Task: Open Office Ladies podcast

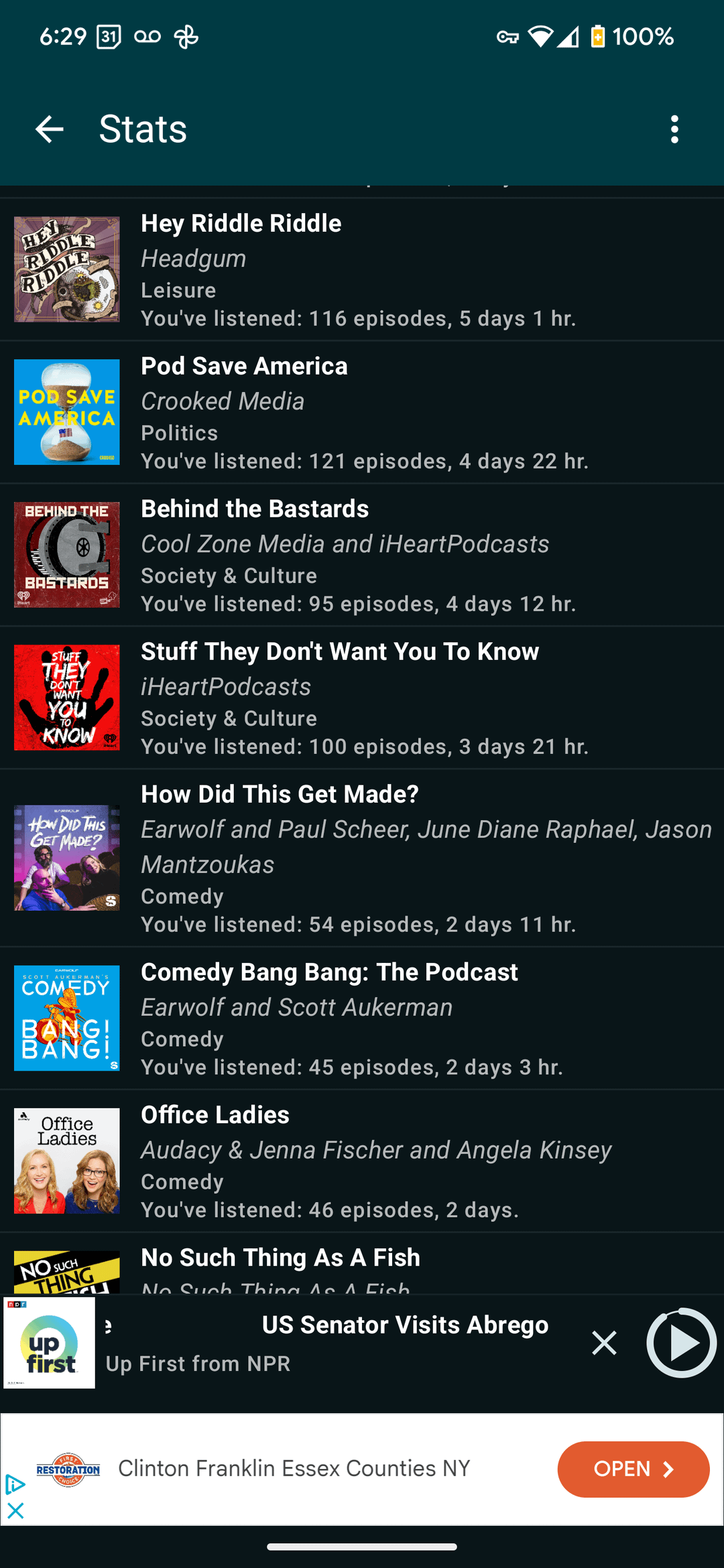Action: point(362,1161)
